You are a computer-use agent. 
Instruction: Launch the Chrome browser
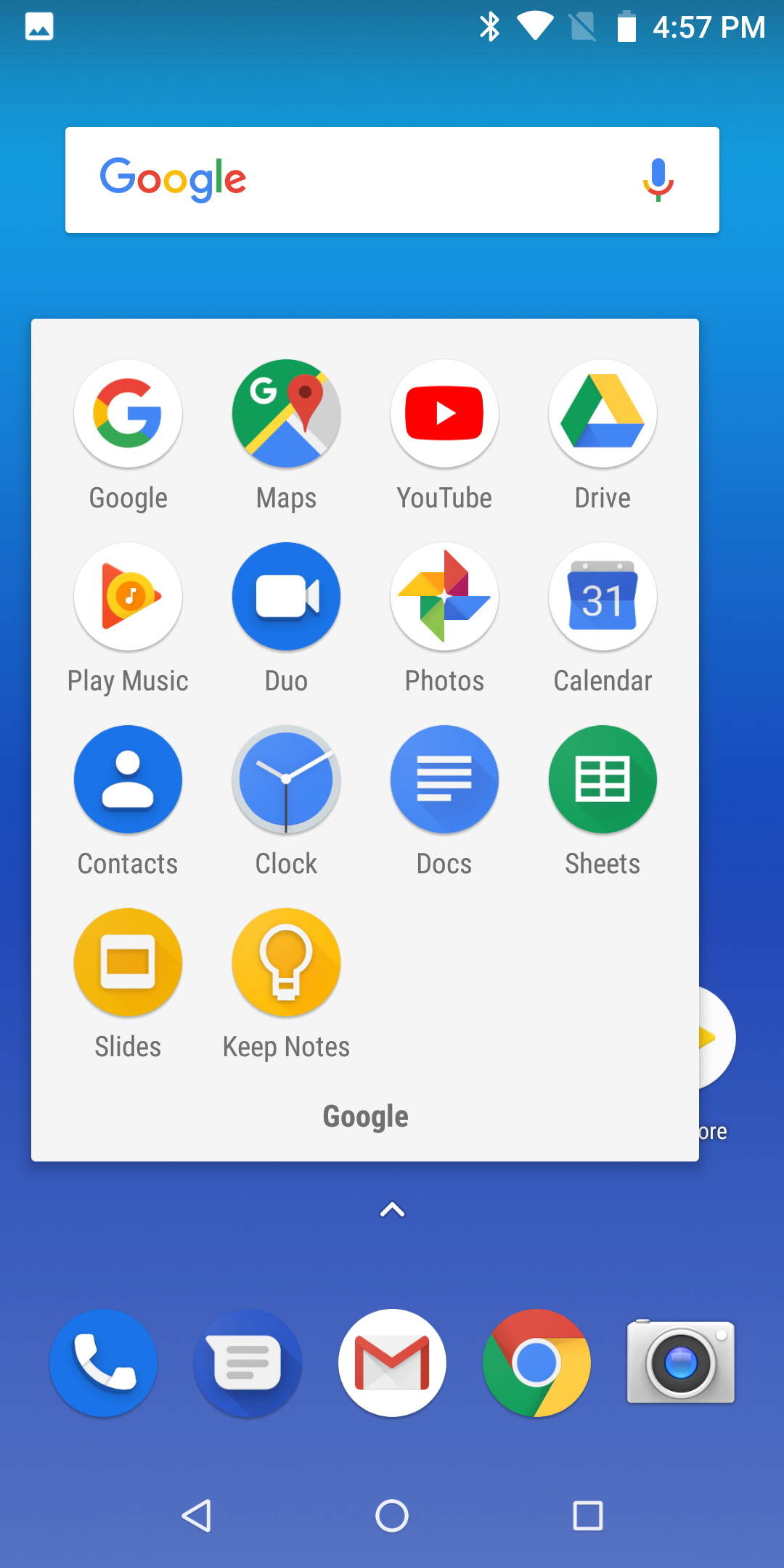pos(536,1363)
